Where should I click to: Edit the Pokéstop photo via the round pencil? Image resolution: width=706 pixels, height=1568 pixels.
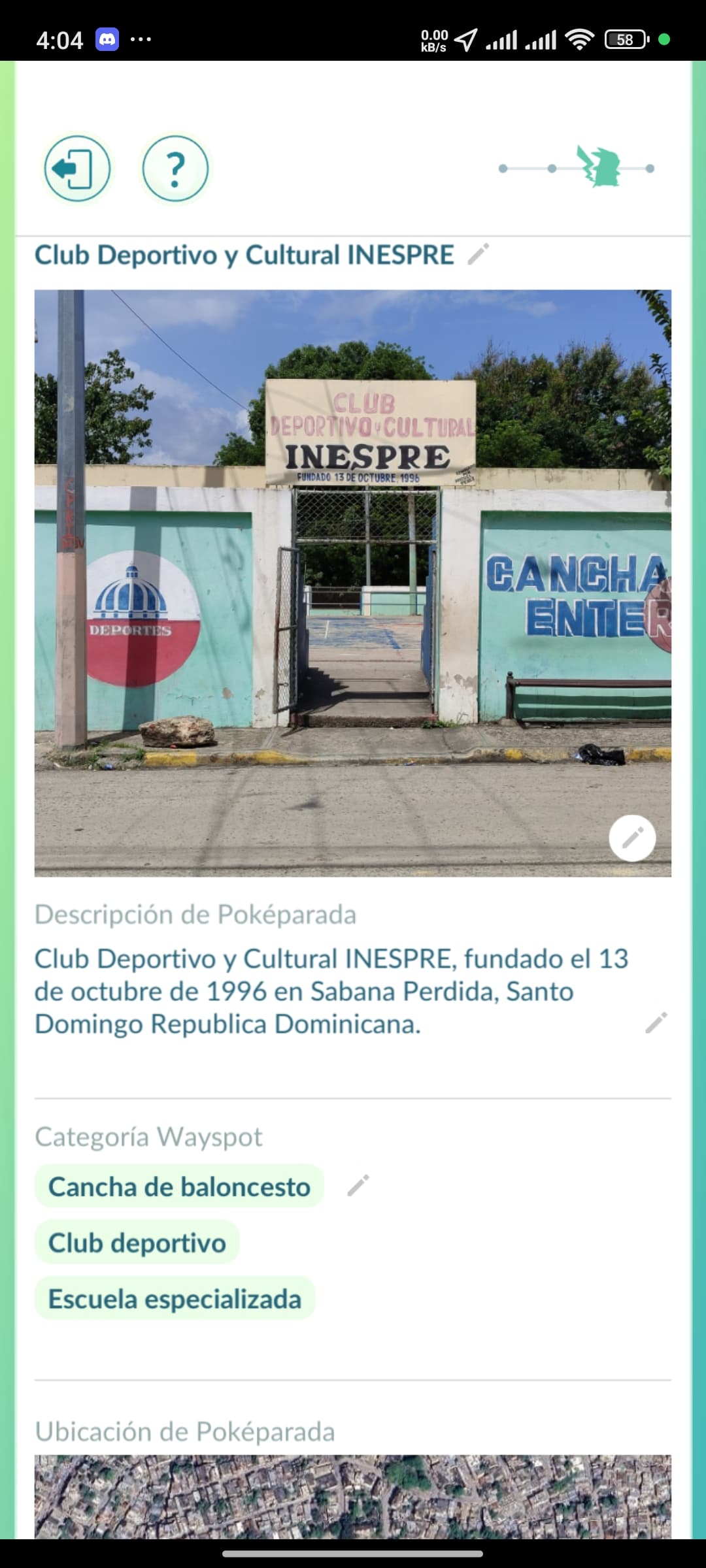point(632,838)
